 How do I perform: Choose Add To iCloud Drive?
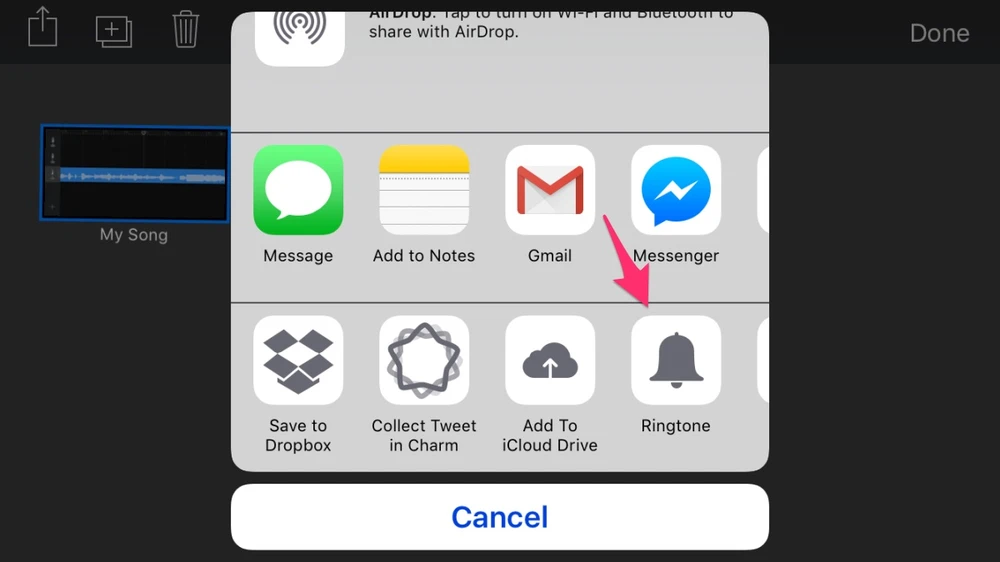(x=550, y=360)
